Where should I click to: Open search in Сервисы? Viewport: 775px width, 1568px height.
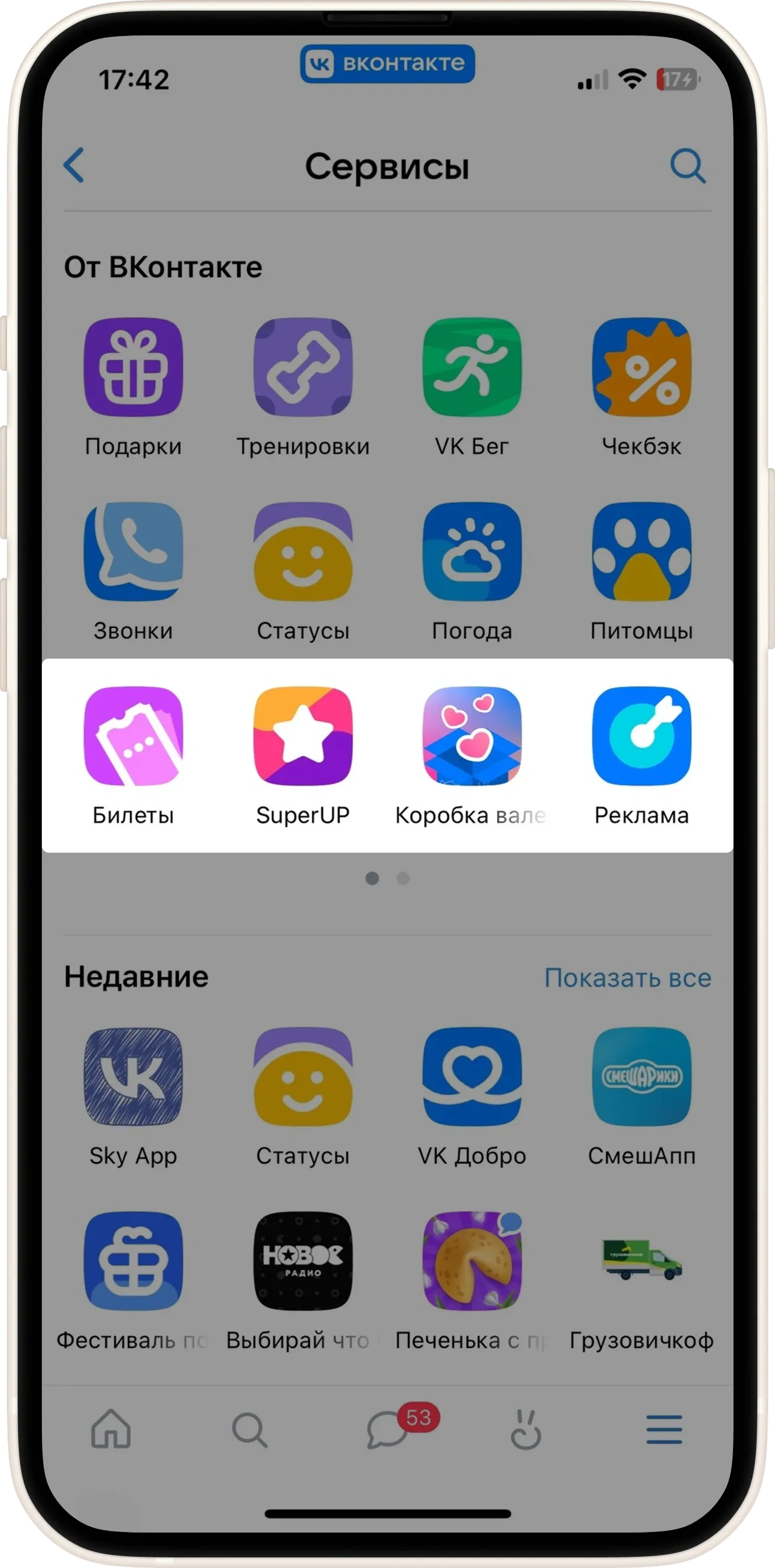coord(688,166)
